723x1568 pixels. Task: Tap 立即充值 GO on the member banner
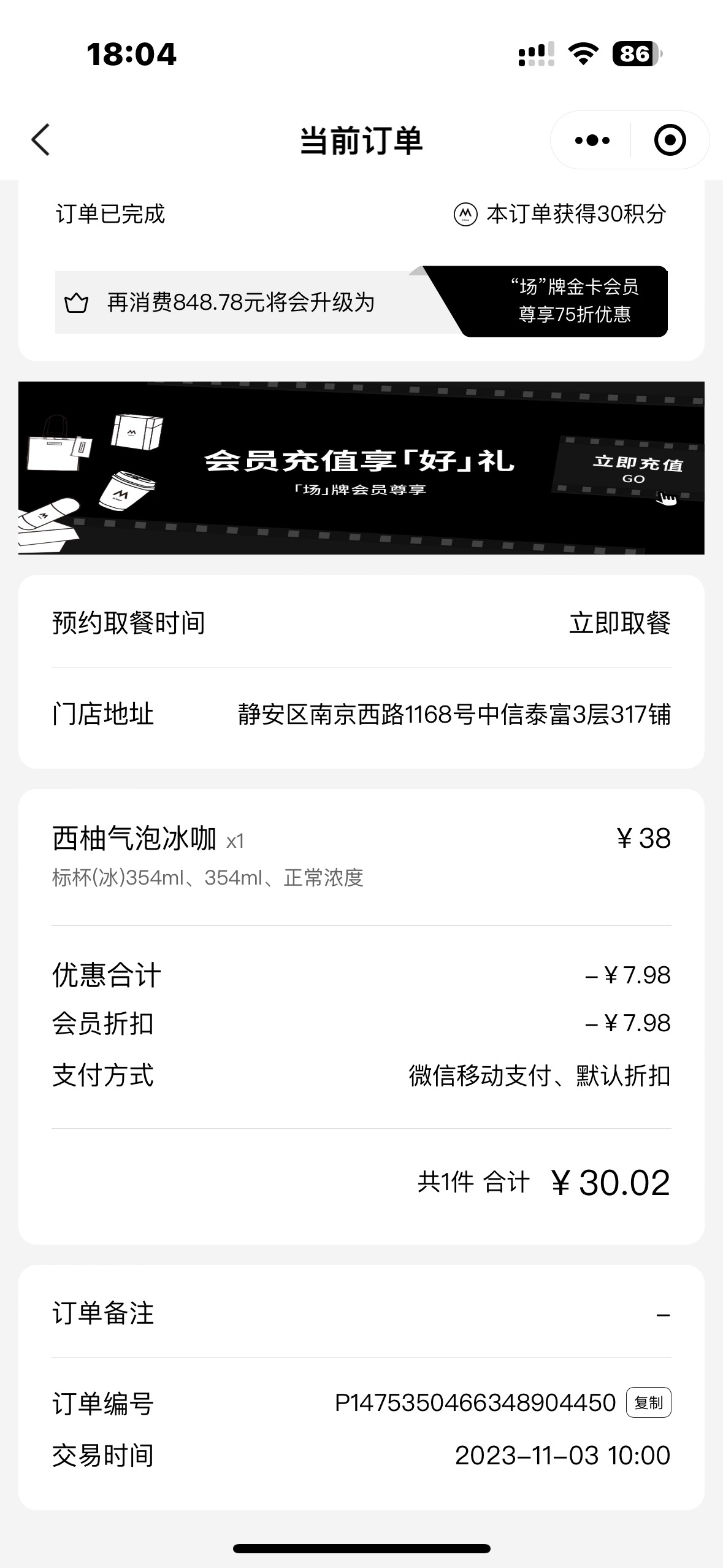coord(637,470)
